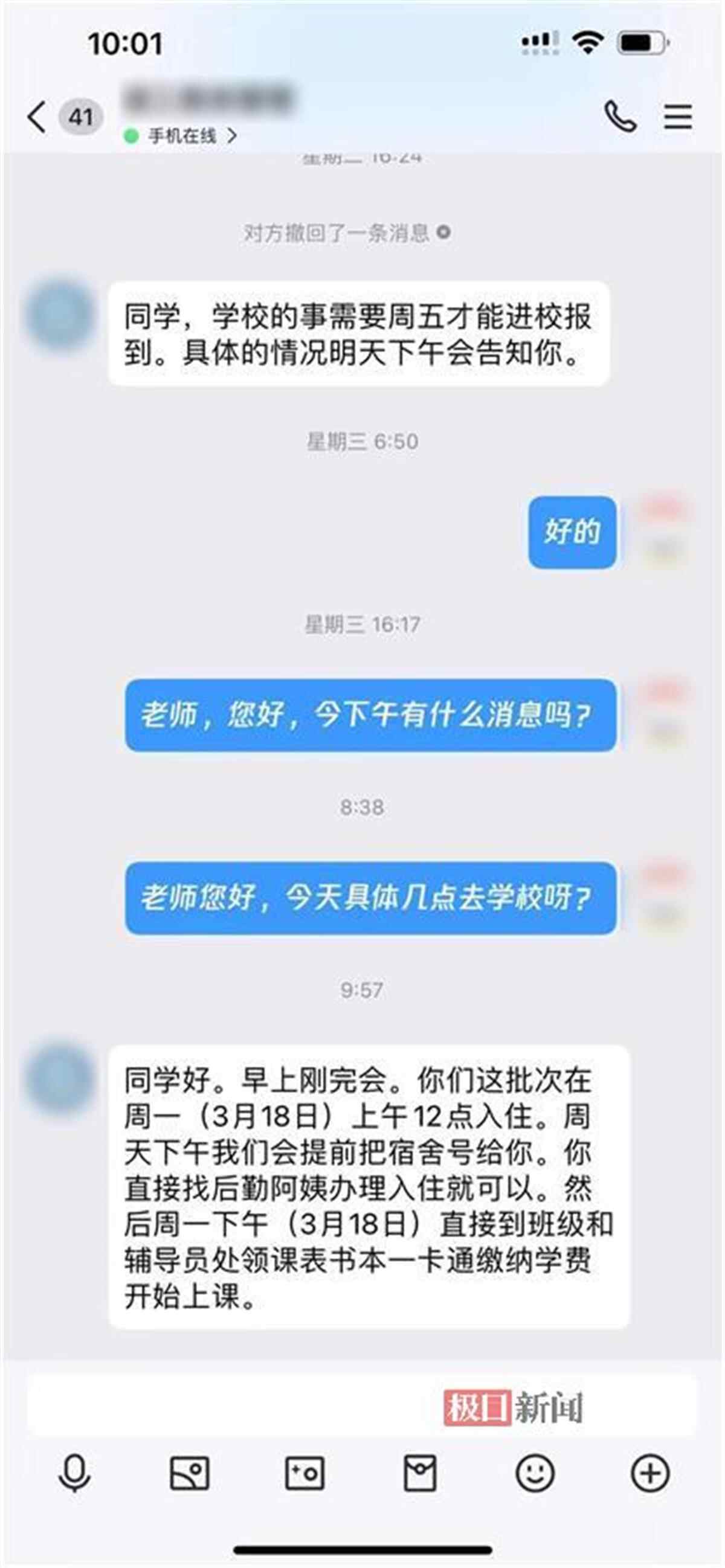Open the red packet option
The image size is (725, 1568).
420,1474
